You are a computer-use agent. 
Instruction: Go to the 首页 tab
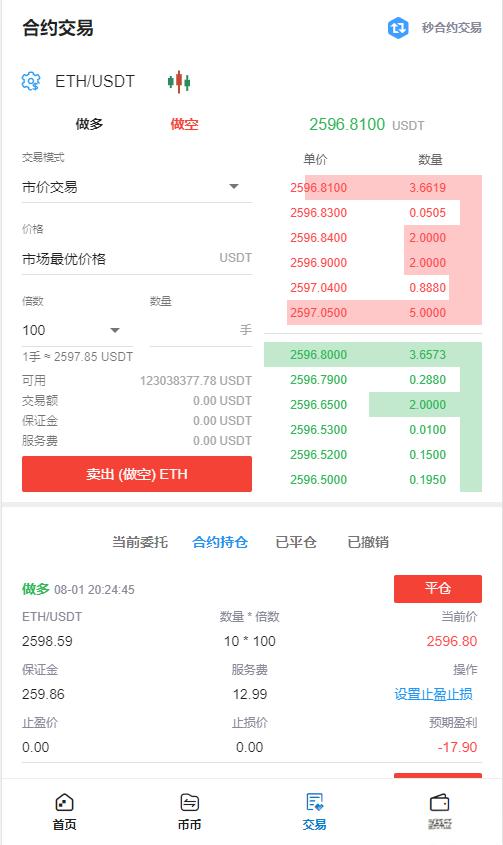64,812
